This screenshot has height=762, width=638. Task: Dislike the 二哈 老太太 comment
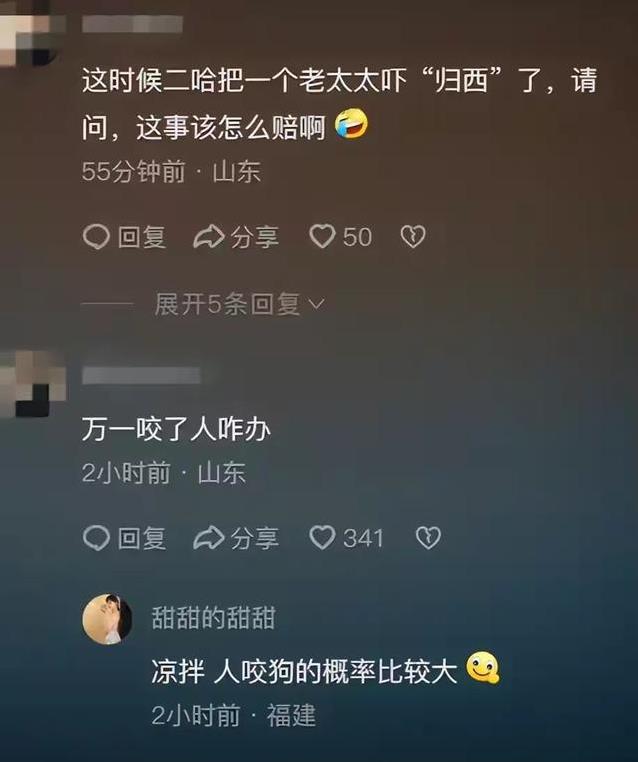point(413,237)
